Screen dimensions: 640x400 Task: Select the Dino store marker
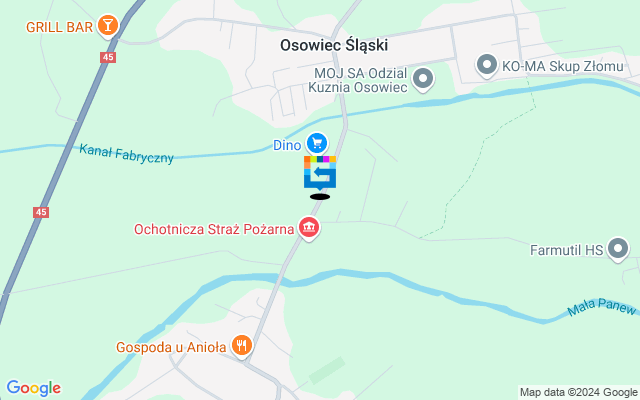tap(317, 144)
